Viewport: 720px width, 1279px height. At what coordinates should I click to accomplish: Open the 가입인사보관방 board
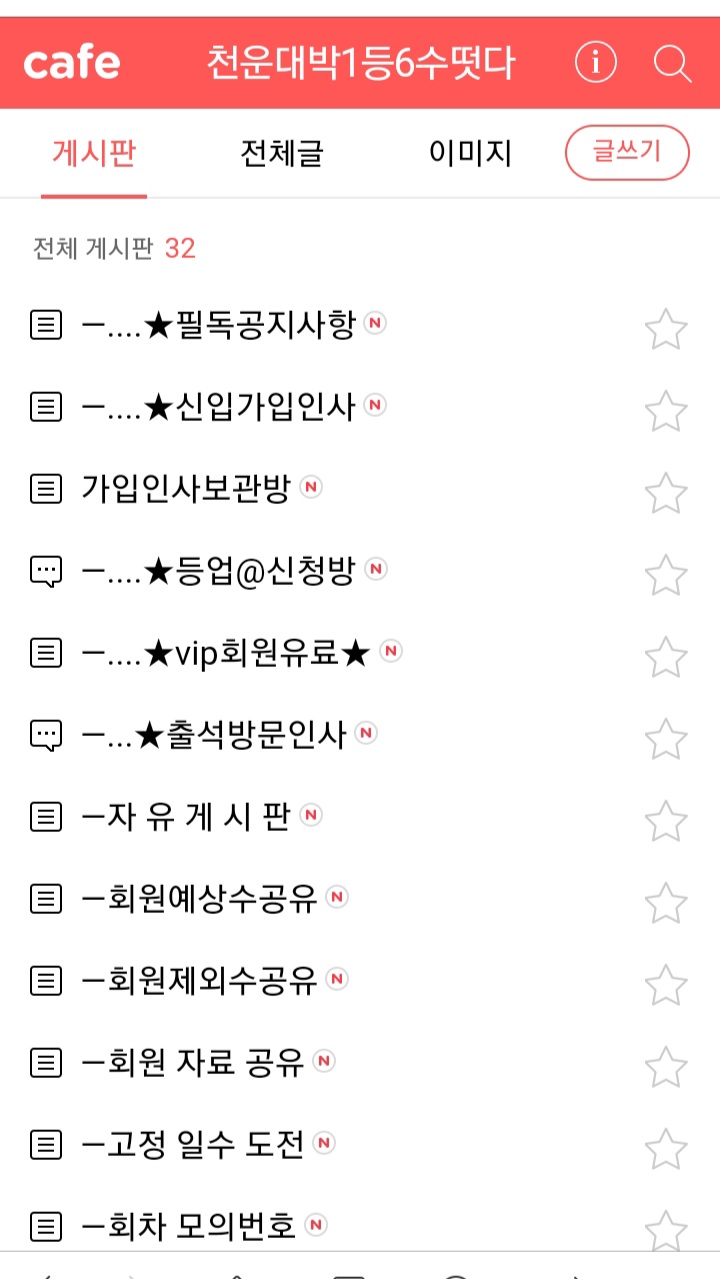(x=186, y=488)
